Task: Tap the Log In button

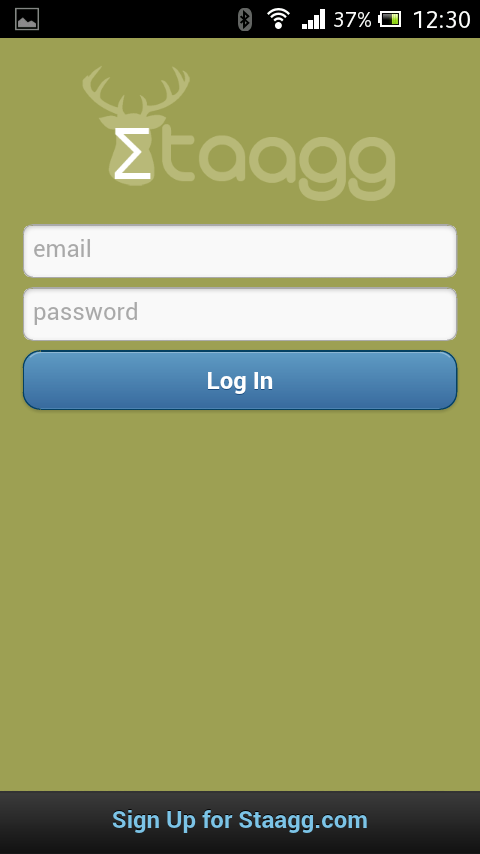Action: pos(240,380)
